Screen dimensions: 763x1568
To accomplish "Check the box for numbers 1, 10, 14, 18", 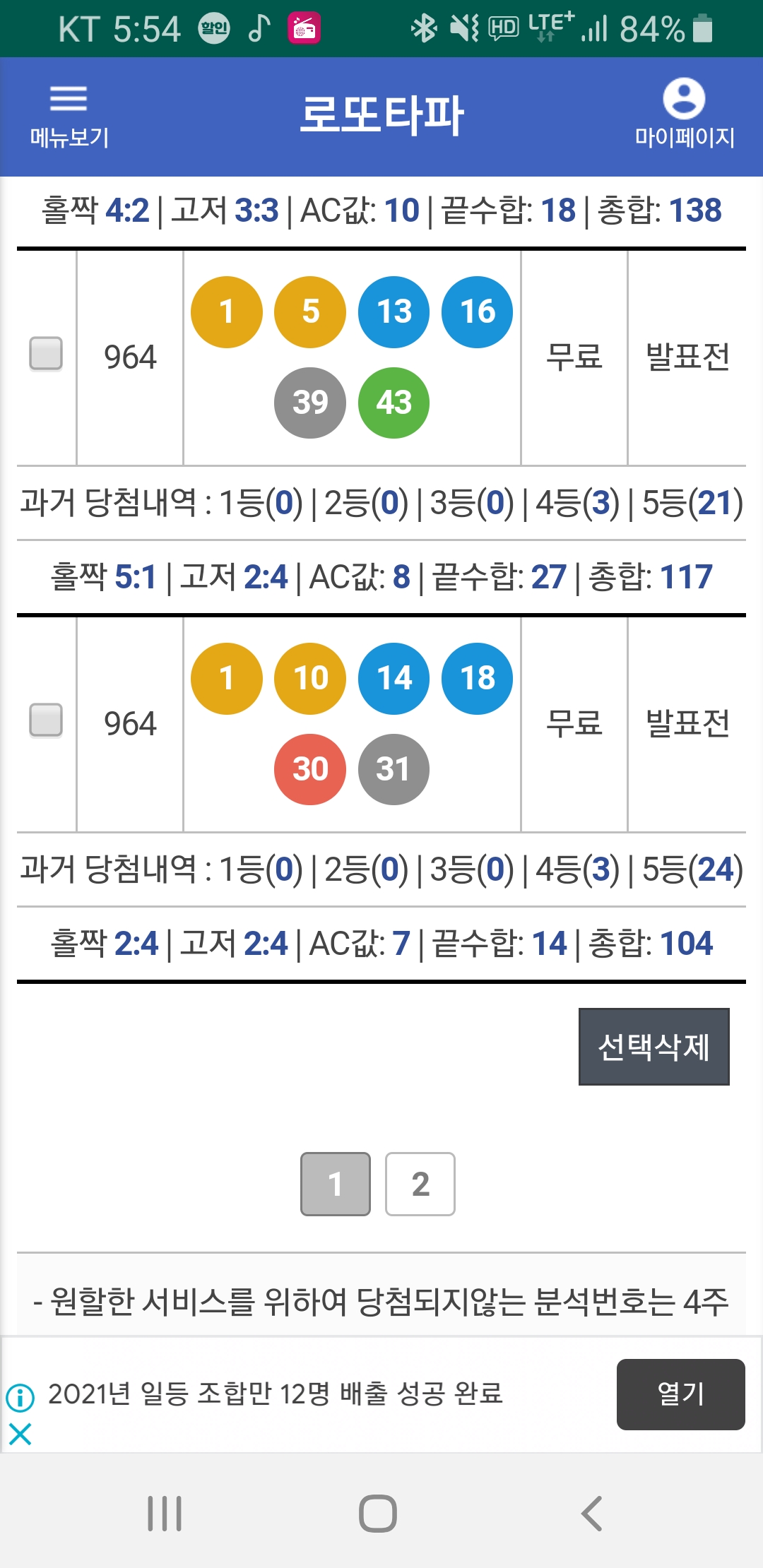I will point(46,720).
